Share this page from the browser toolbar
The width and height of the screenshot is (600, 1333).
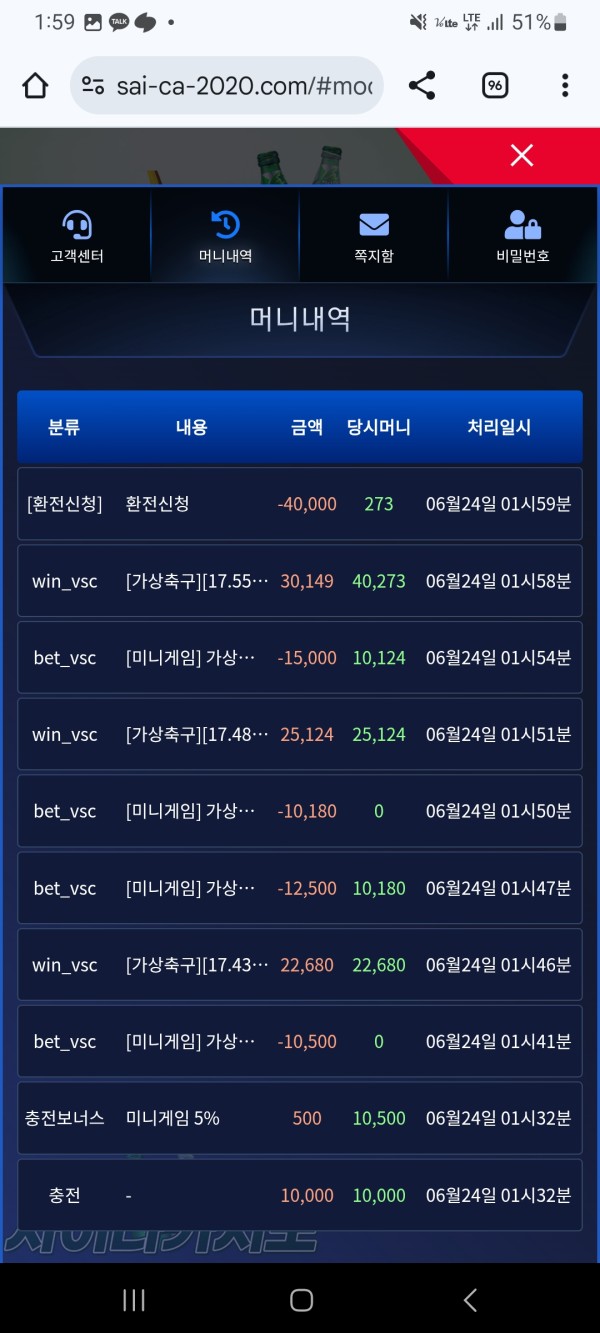(x=422, y=86)
